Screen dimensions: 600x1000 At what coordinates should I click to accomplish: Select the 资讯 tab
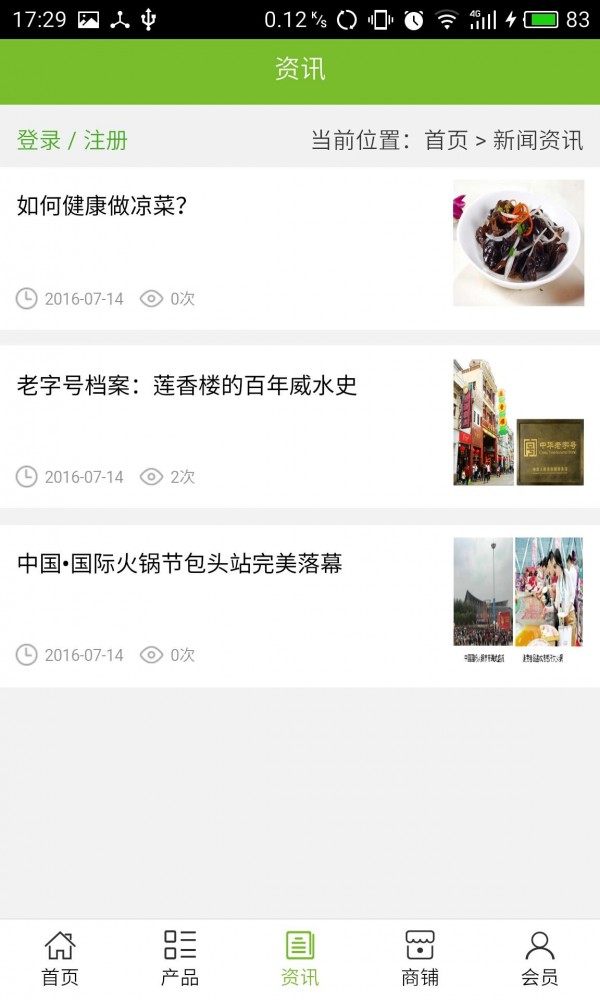point(300,958)
